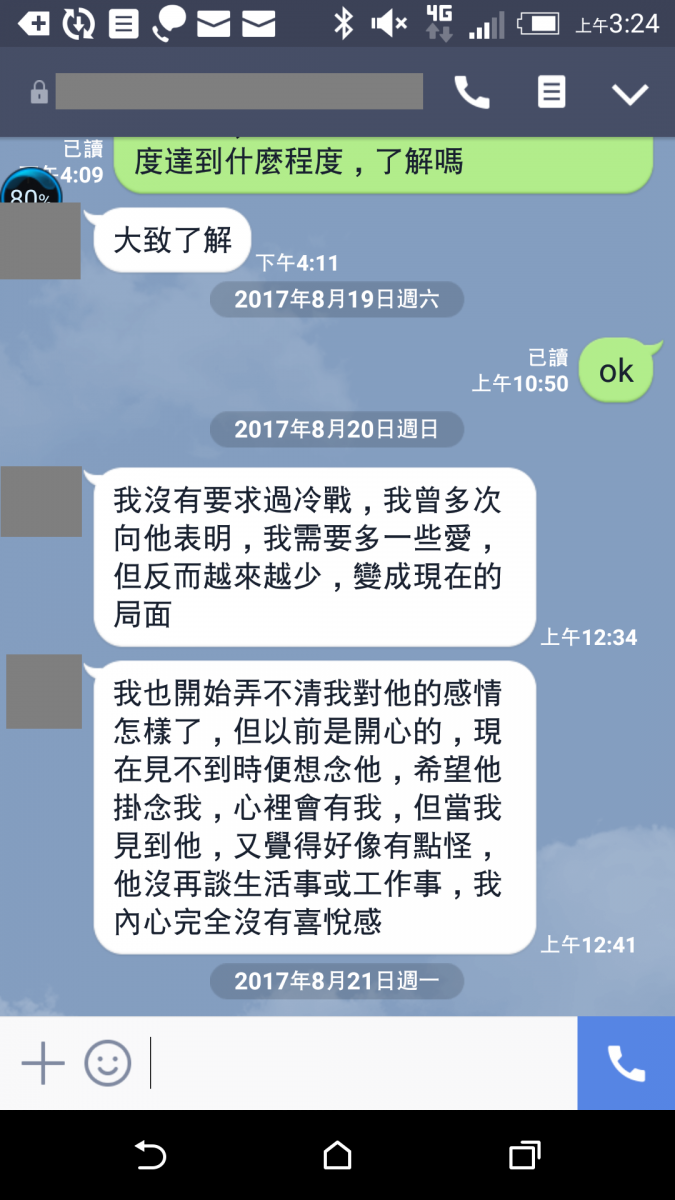Tap the blue call button beside input
Viewport: 675px width, 1200px height.
[x=626, y=1063]
